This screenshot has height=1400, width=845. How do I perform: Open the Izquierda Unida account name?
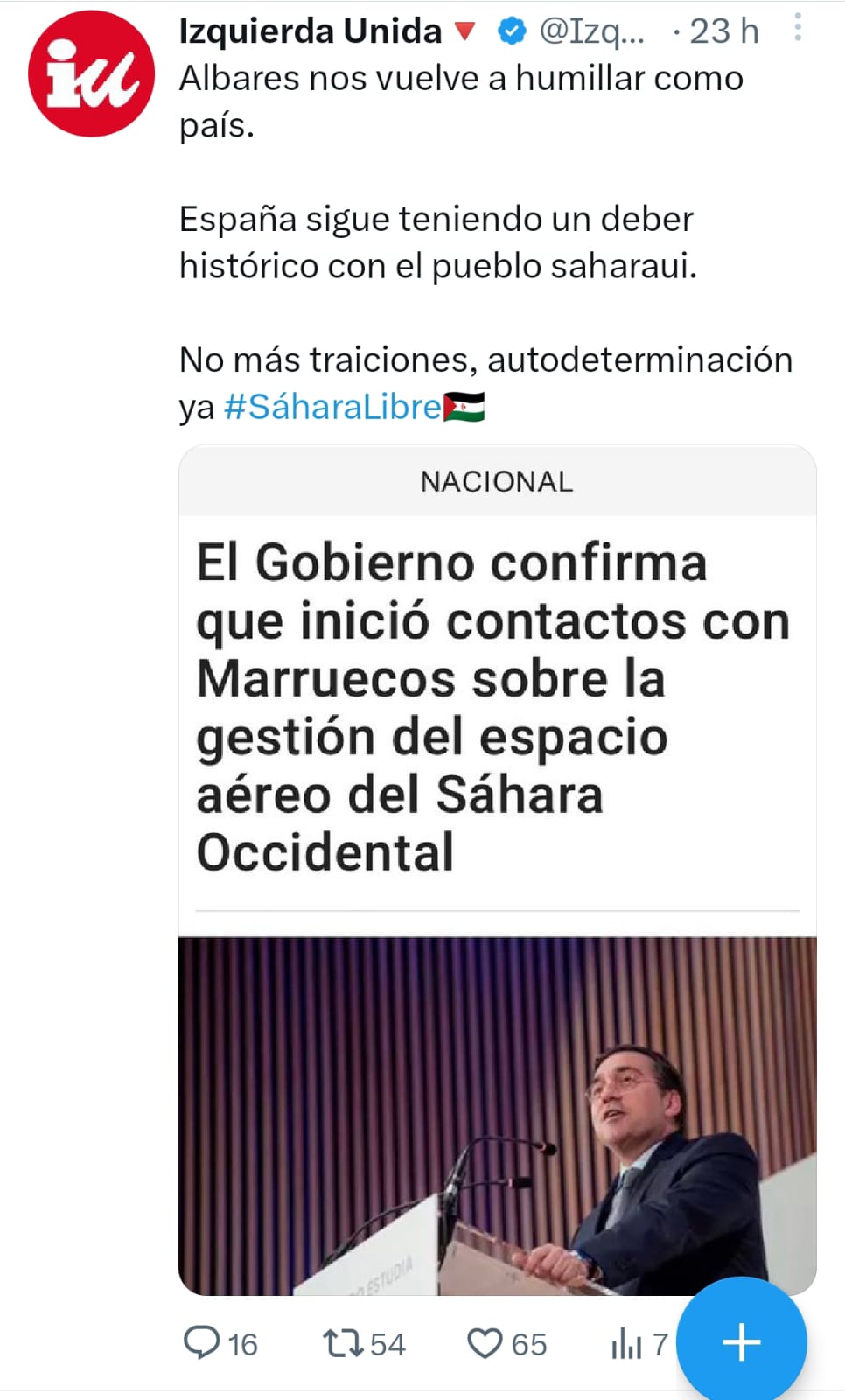311,31
